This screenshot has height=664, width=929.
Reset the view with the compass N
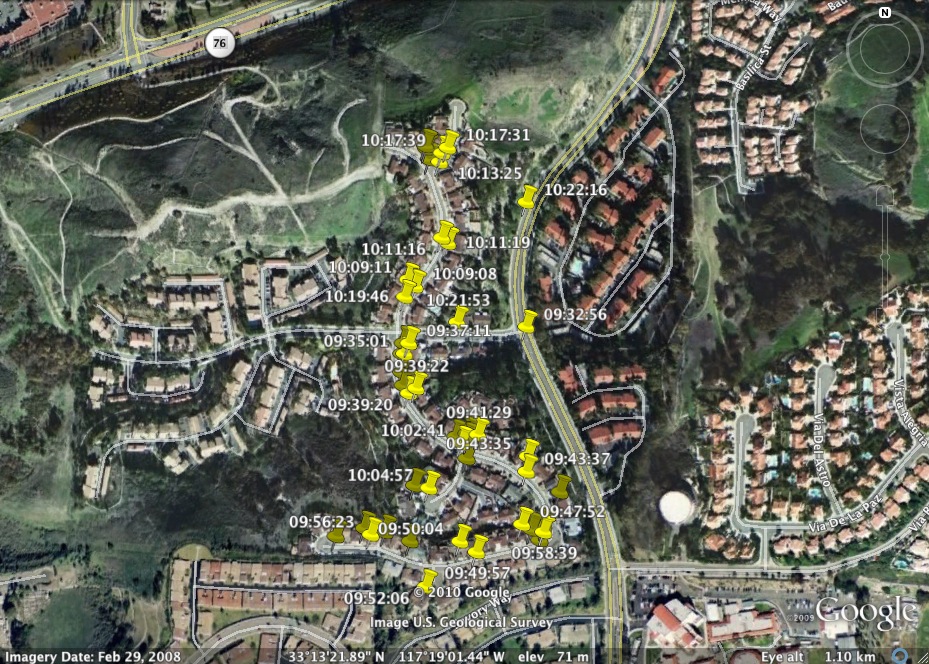884,13
